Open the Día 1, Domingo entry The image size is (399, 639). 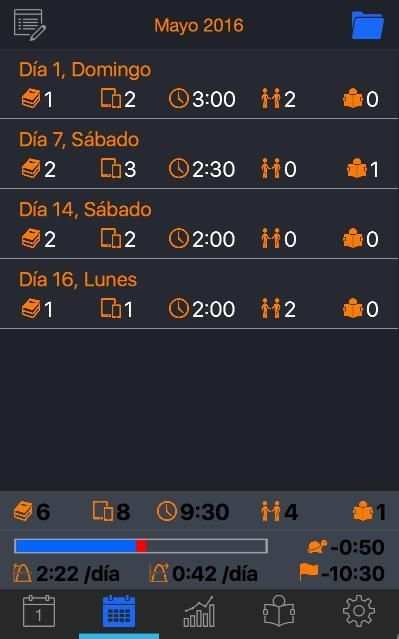(199, 84)
